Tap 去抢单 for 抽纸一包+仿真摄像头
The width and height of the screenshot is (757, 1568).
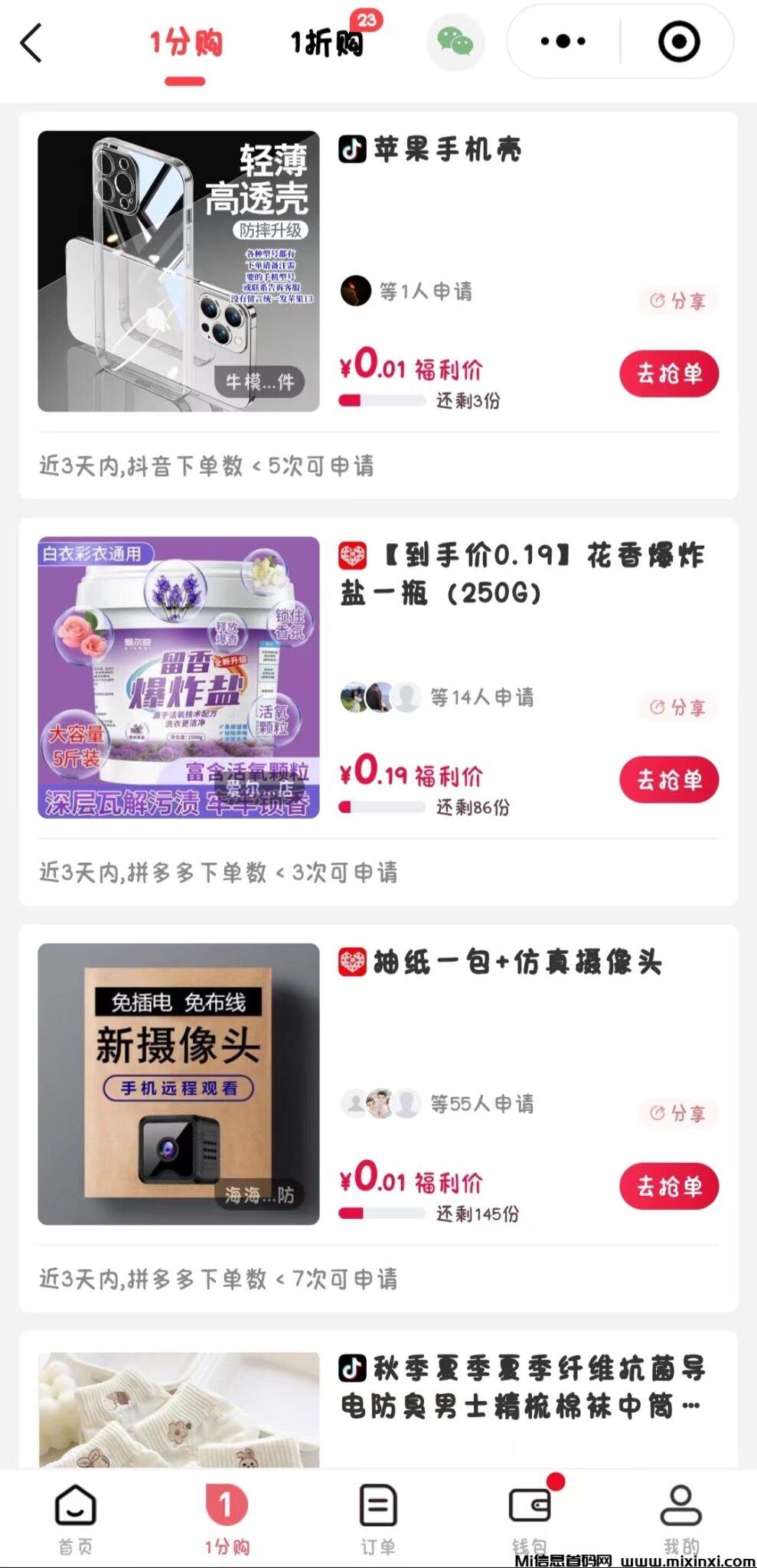click(x=669, y=1187)
